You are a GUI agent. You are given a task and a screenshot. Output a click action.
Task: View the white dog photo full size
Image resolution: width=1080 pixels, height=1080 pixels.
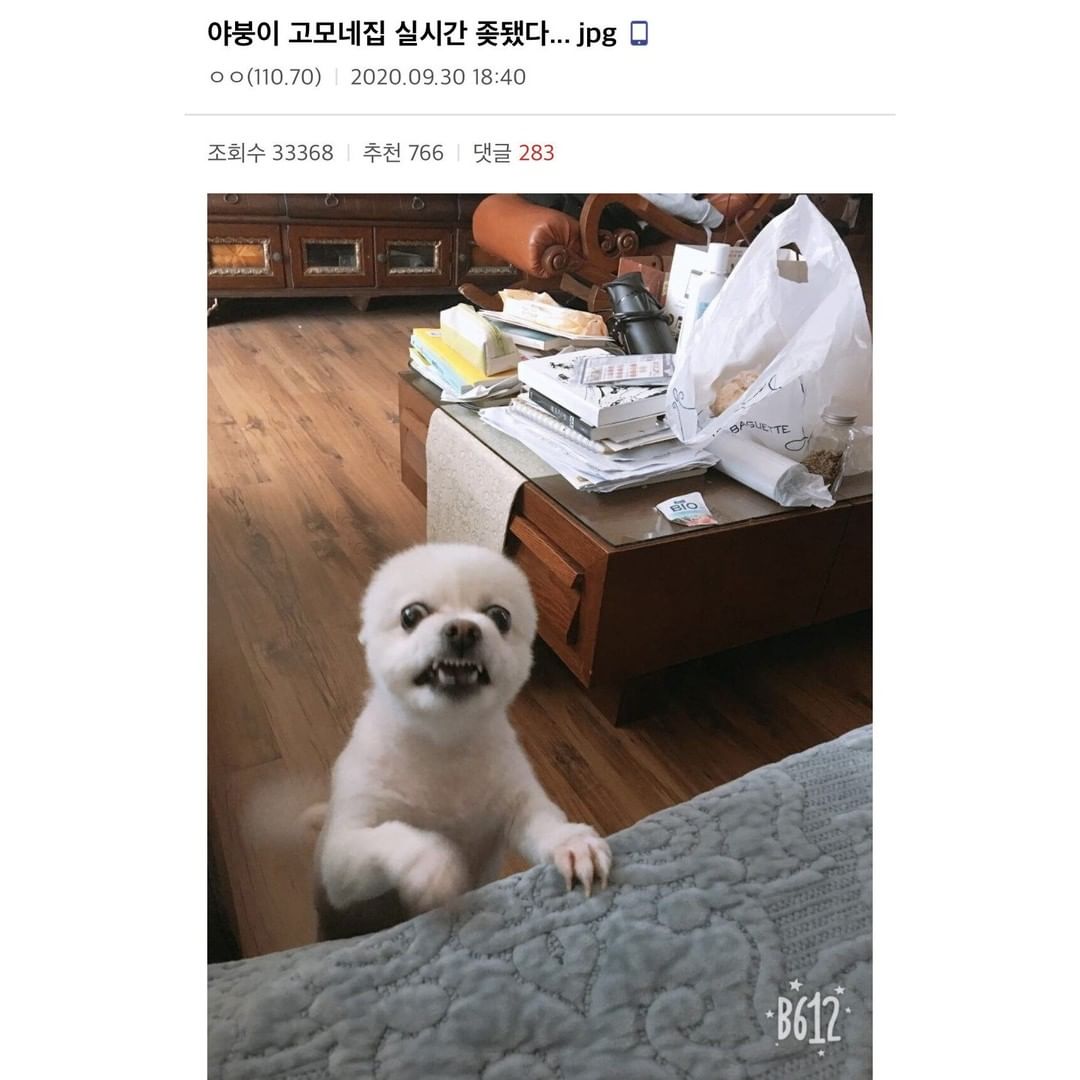(x=540, y=636)
